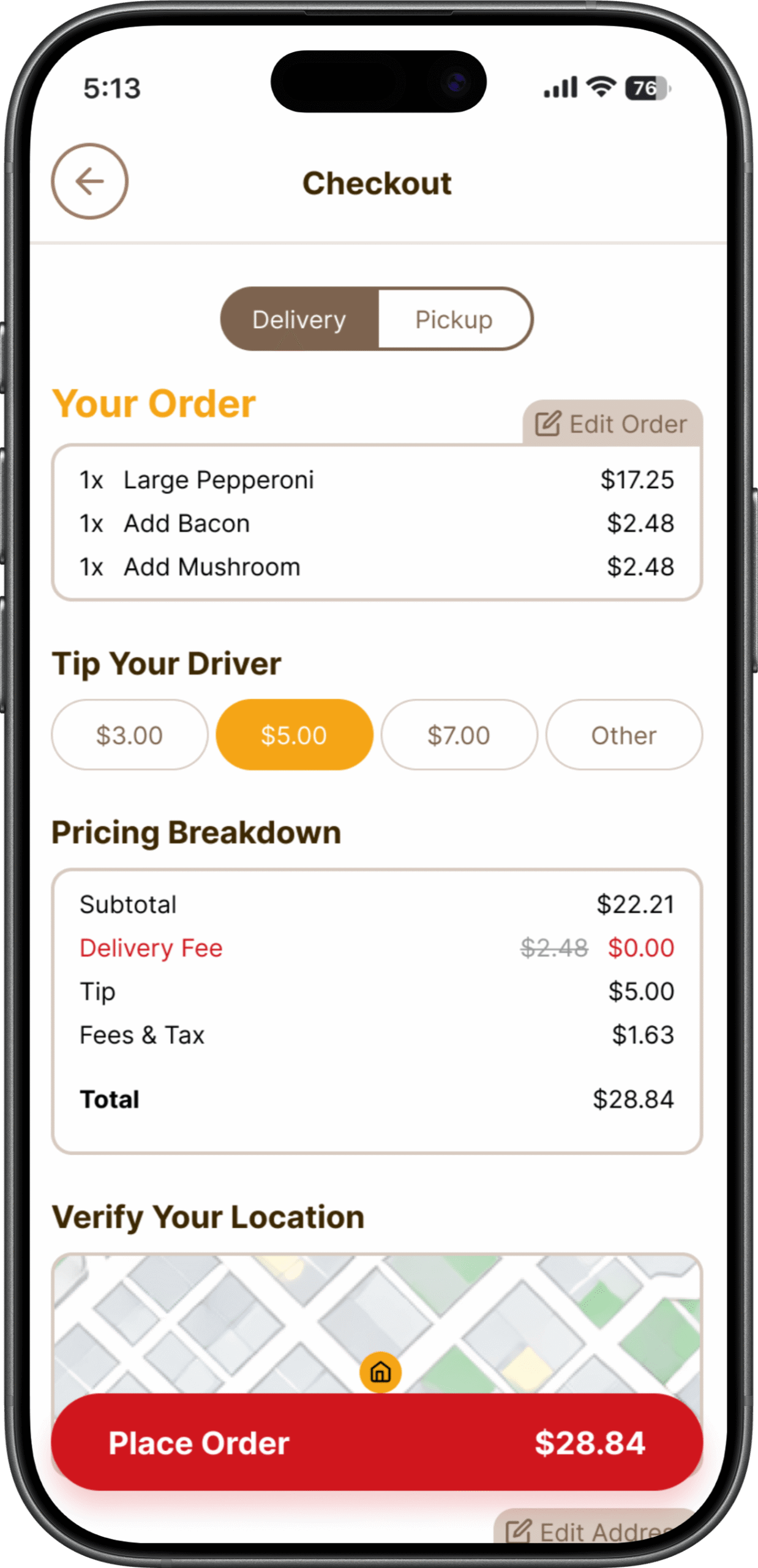Tap Edit Order

click(612, 424)
